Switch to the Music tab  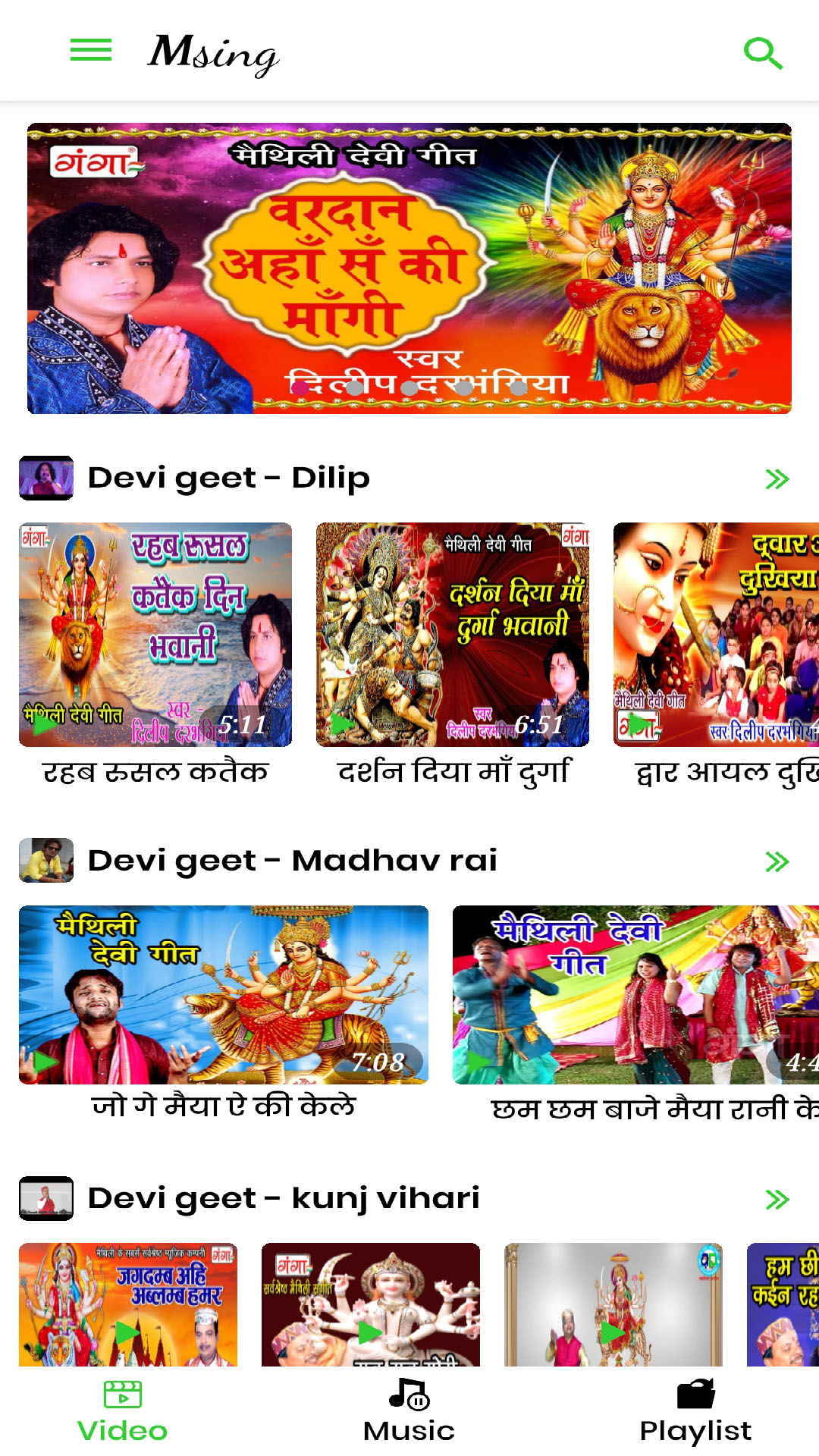pos(409,1410)
